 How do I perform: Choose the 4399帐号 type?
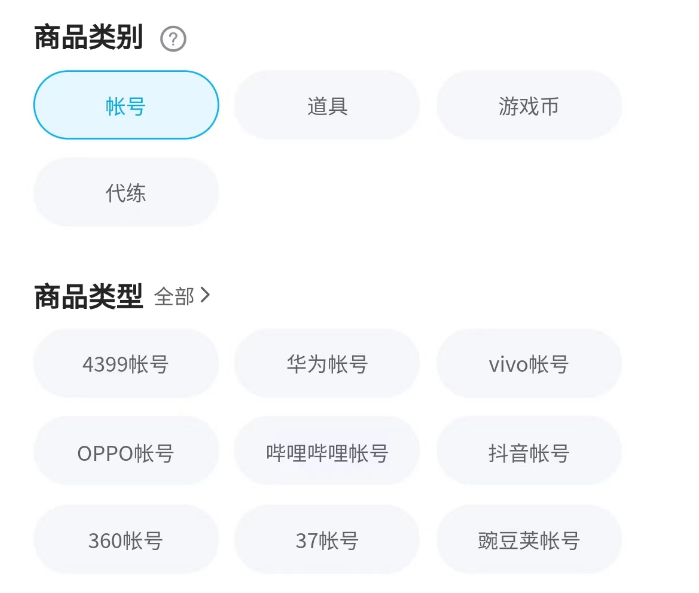[126, 364]
